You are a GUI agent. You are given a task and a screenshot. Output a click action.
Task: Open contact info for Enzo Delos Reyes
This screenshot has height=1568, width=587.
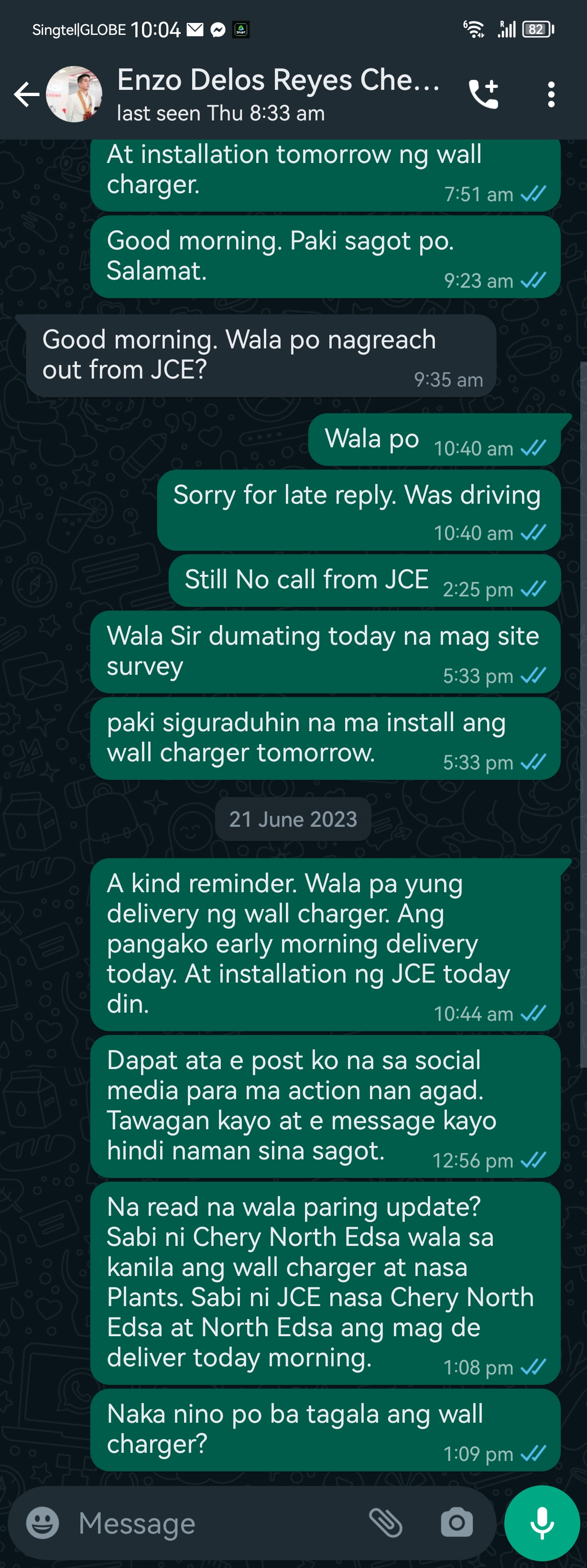(277, 94)
